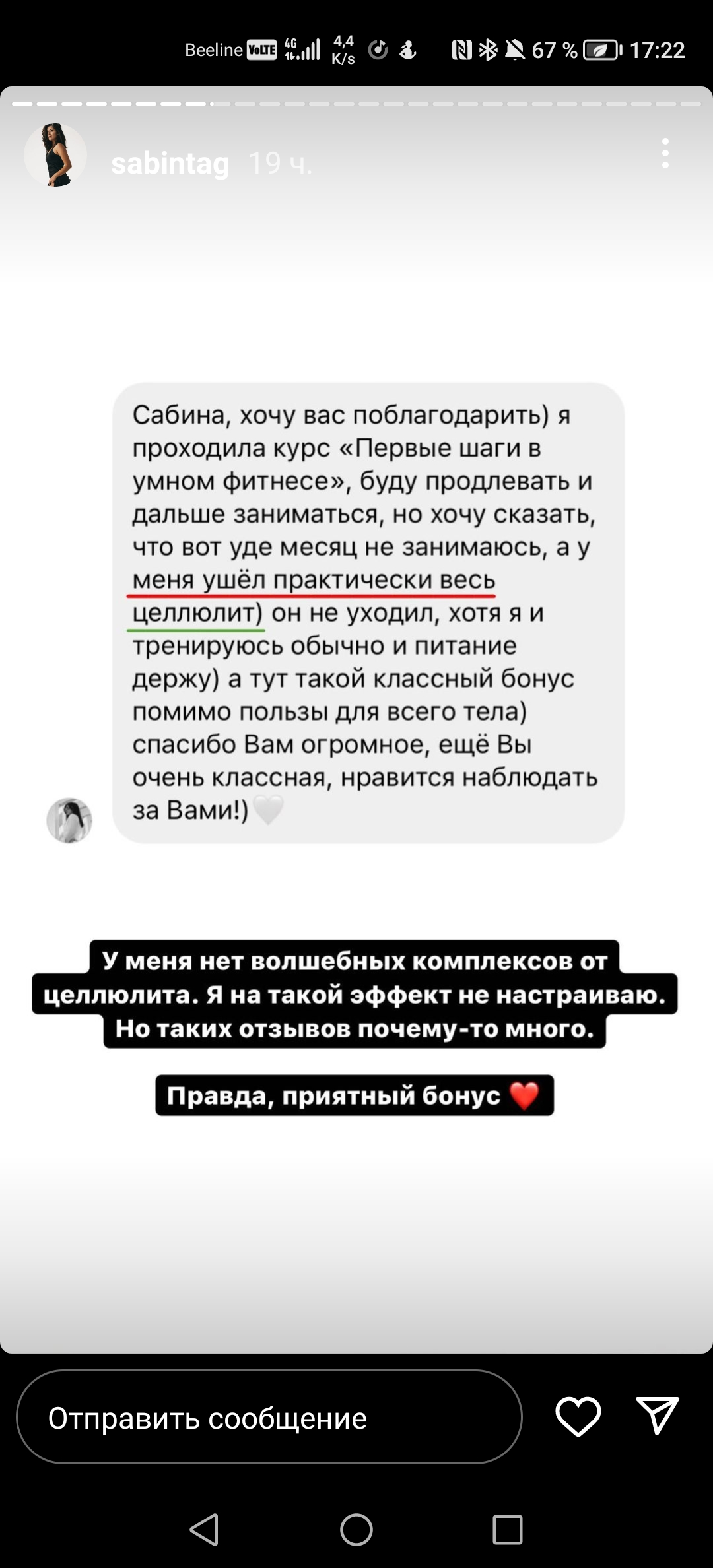Go to the home screen
Screen dimensions: 713x1568
(x=356, y=1529)
